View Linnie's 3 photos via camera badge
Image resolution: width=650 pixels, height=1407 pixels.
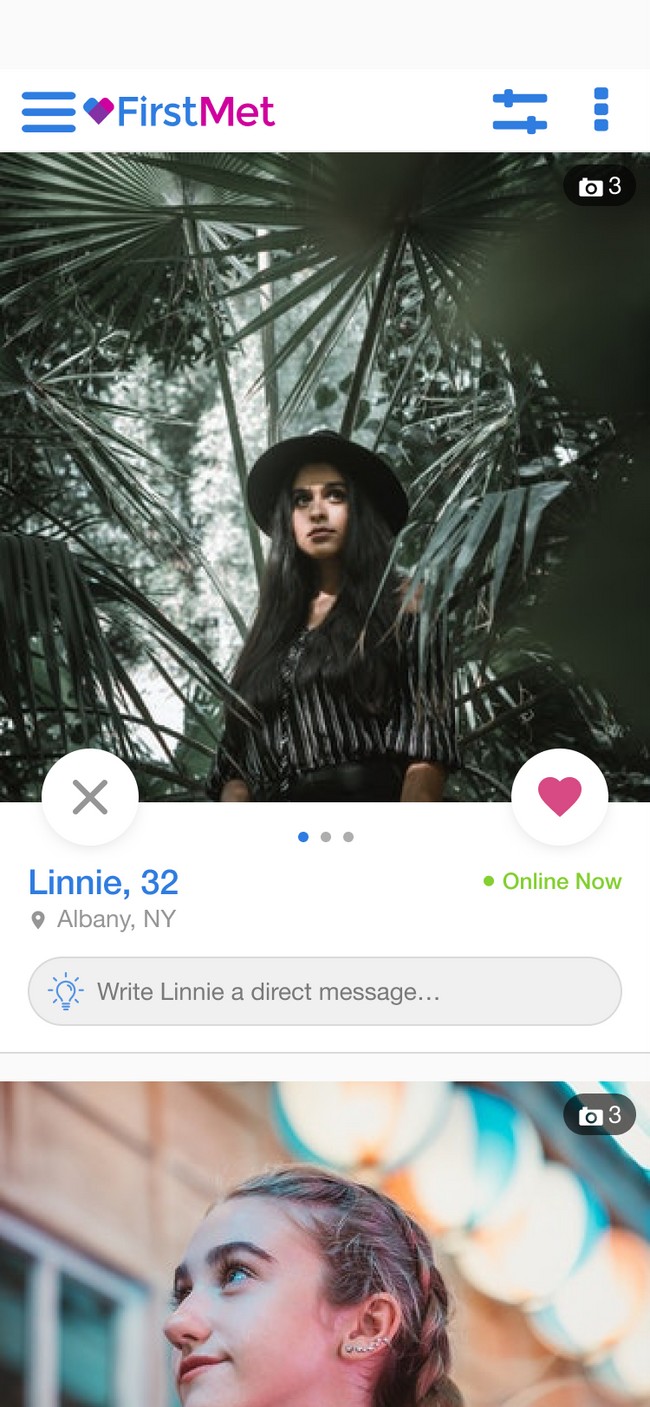click(x=599, y=186)
